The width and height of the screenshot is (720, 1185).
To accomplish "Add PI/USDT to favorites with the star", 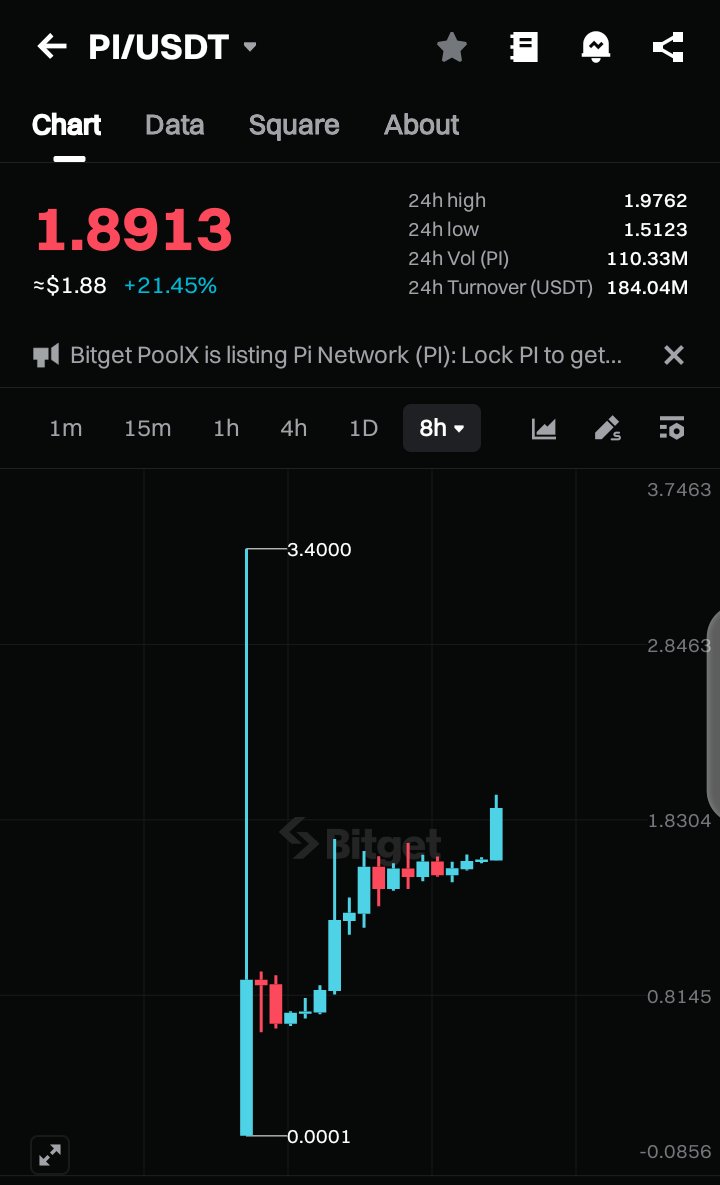I will [452, 47].
